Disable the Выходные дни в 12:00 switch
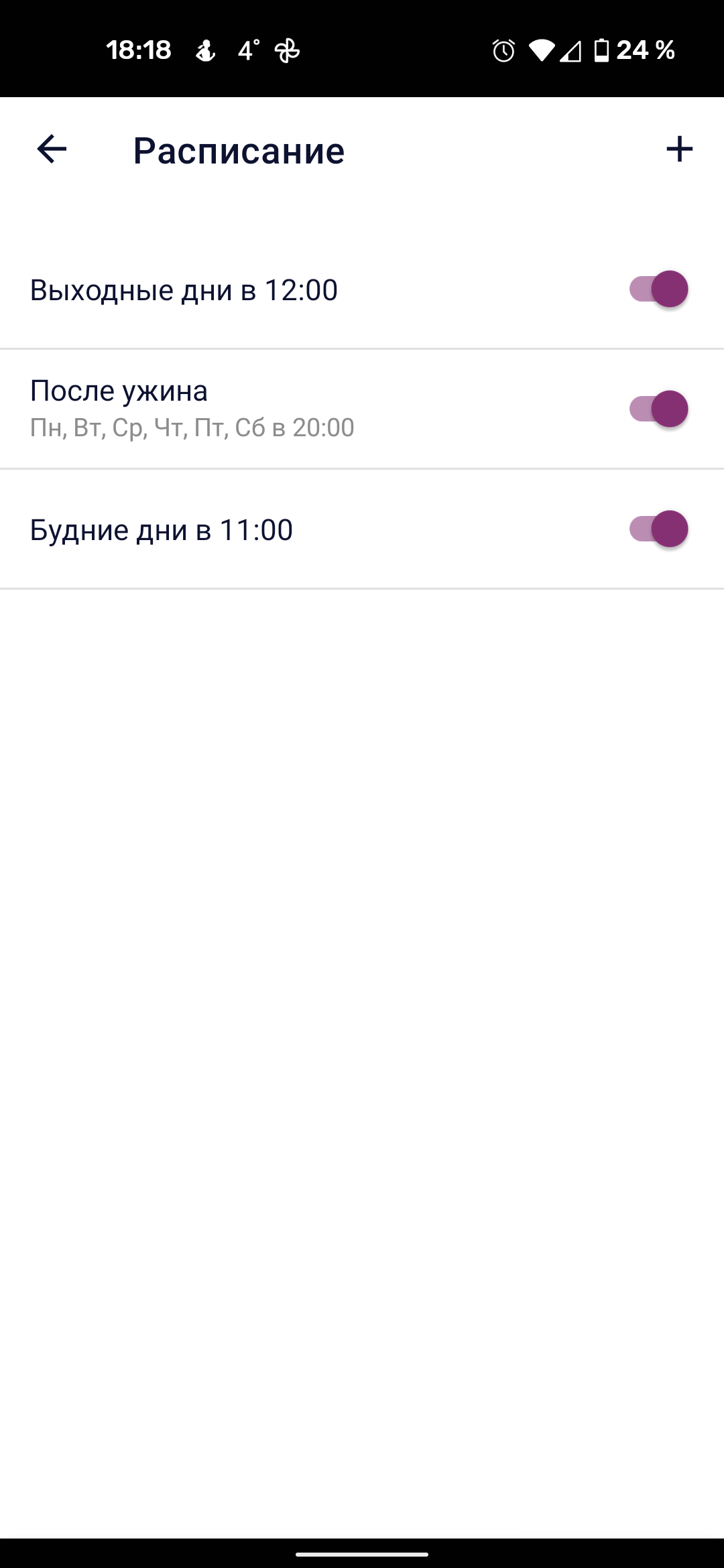724x1568 pixels. (x=658, y=289)
